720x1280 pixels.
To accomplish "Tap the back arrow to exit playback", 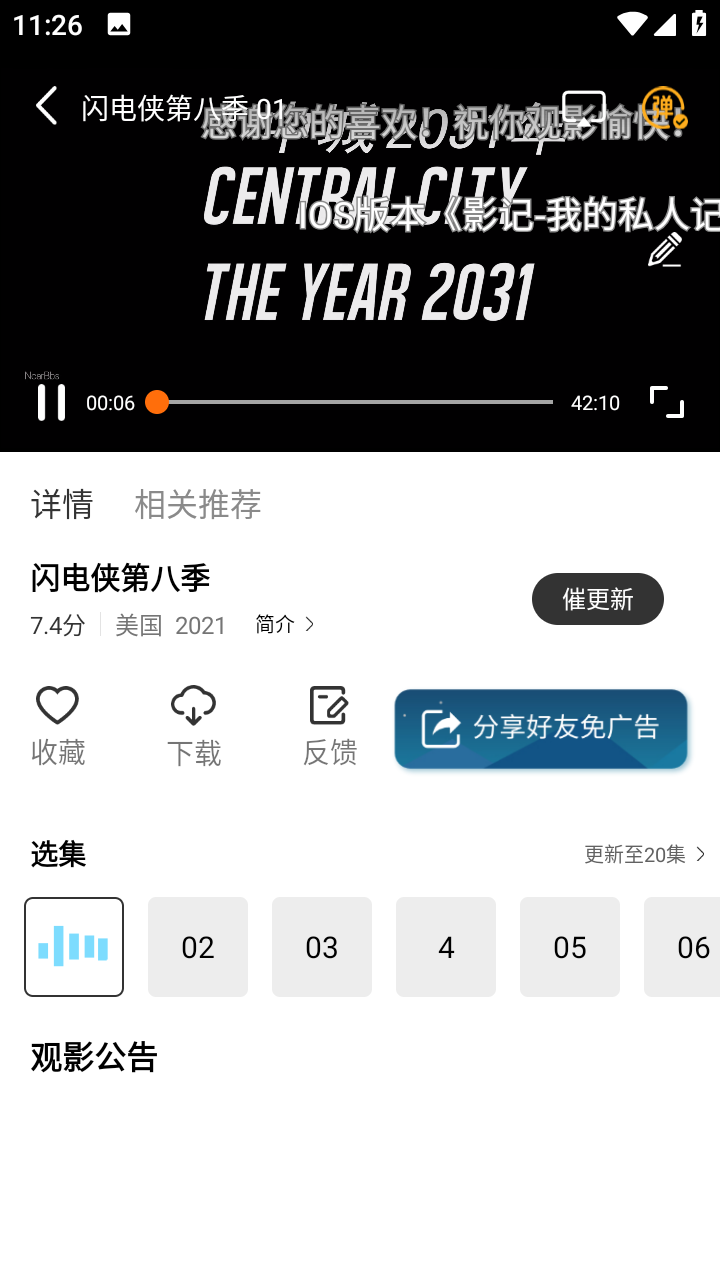I will 45,105.
